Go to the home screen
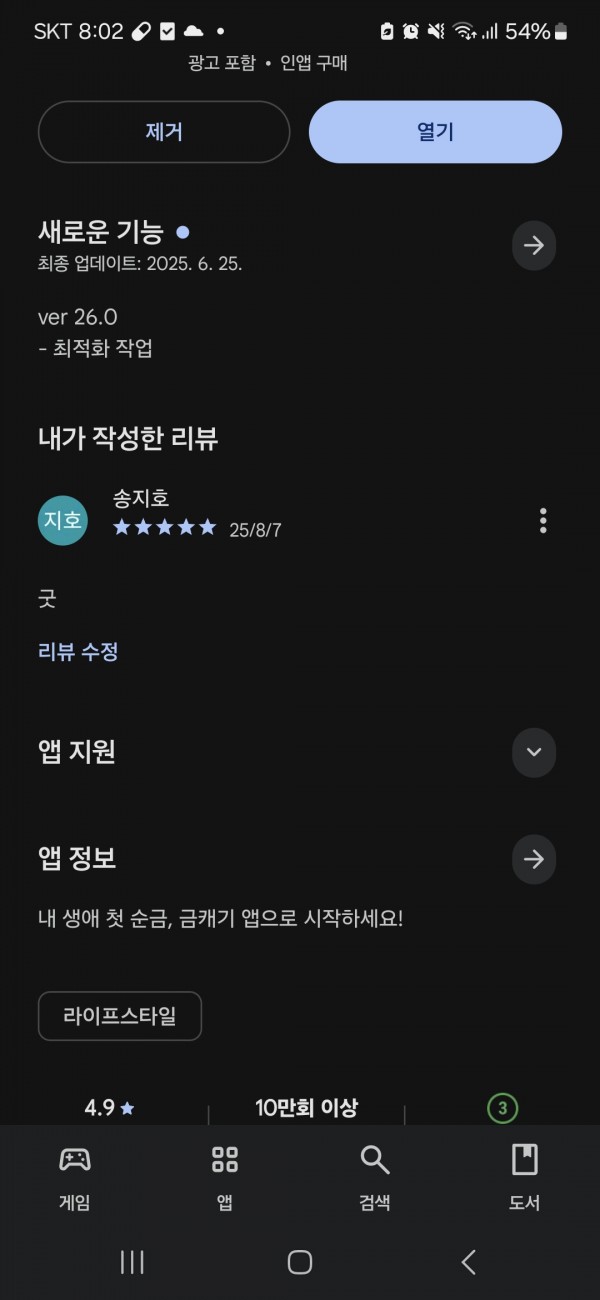600x1300 pixels. [x=300, y=1263]
